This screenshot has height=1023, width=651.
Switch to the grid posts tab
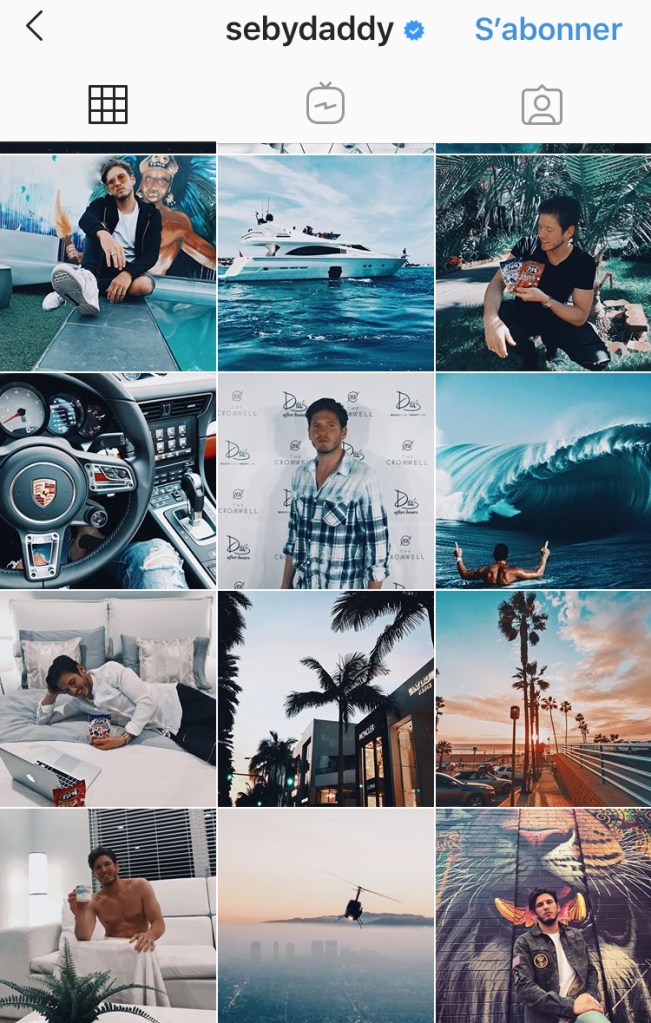pyautogui.click(x=108, y=105)
